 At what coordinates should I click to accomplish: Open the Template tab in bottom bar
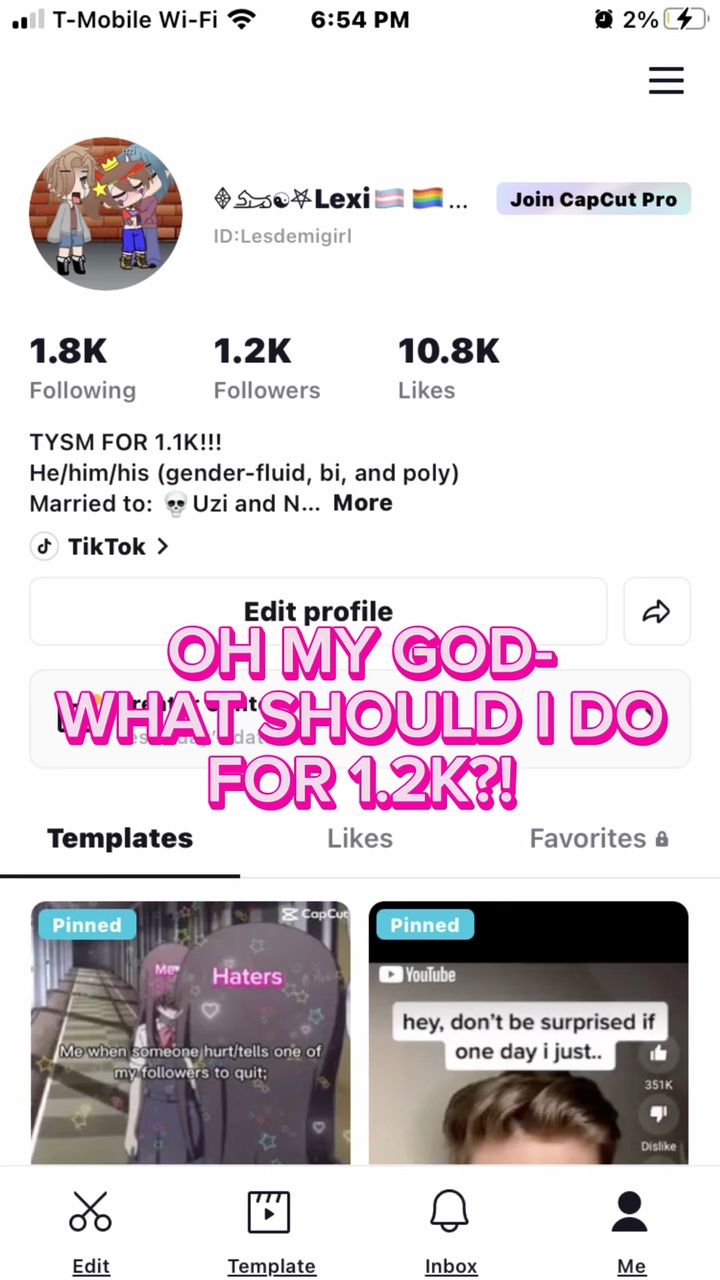pyautogui.click(x=271, y=1232)
